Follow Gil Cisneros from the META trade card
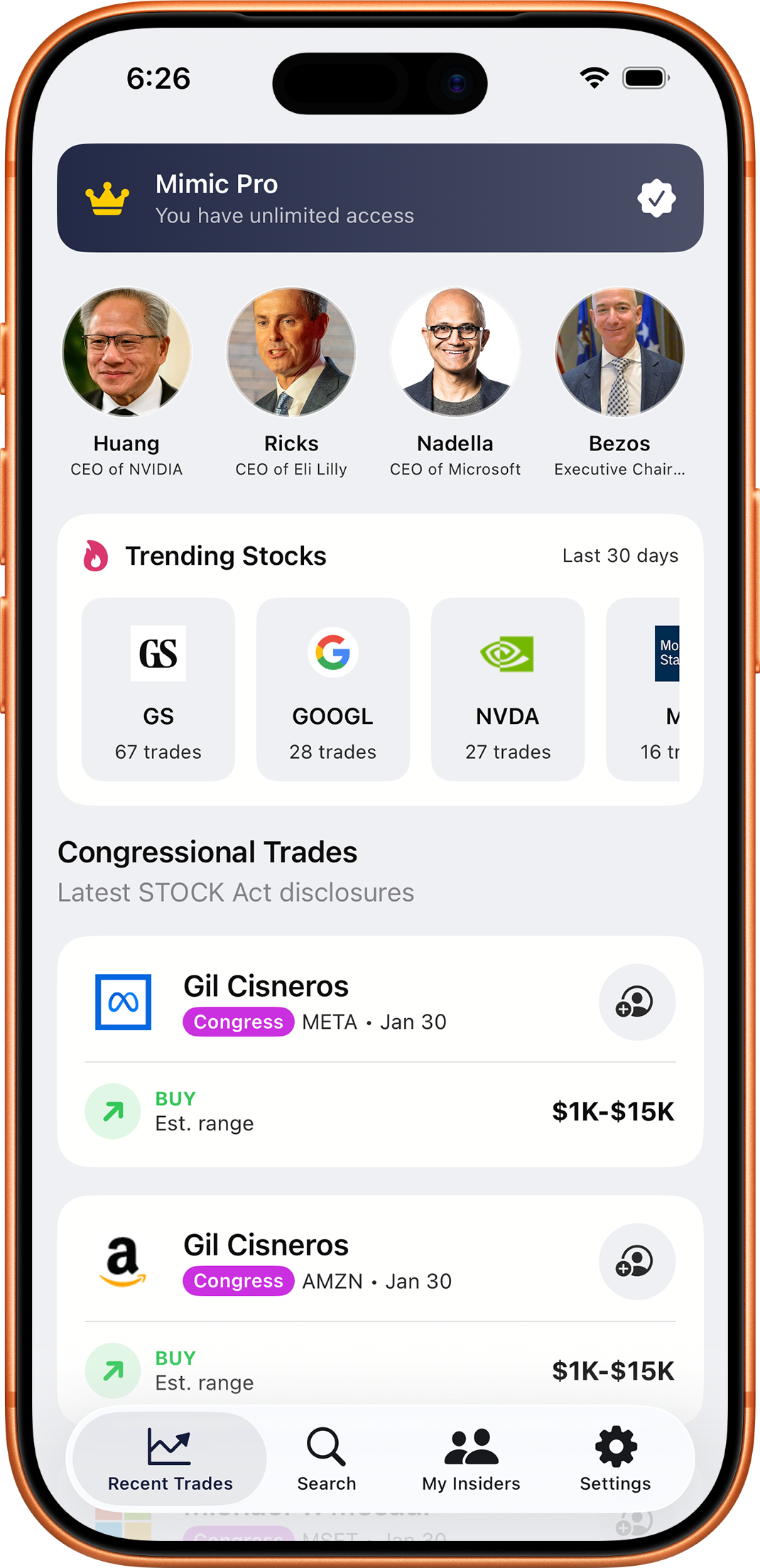 tap(636, 1002)
